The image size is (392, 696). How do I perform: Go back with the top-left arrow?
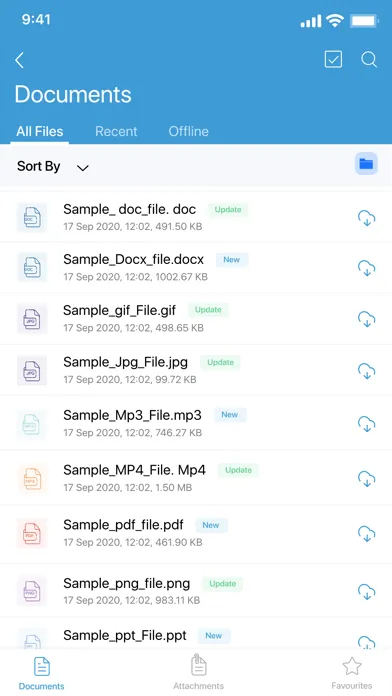coord(19,60)
